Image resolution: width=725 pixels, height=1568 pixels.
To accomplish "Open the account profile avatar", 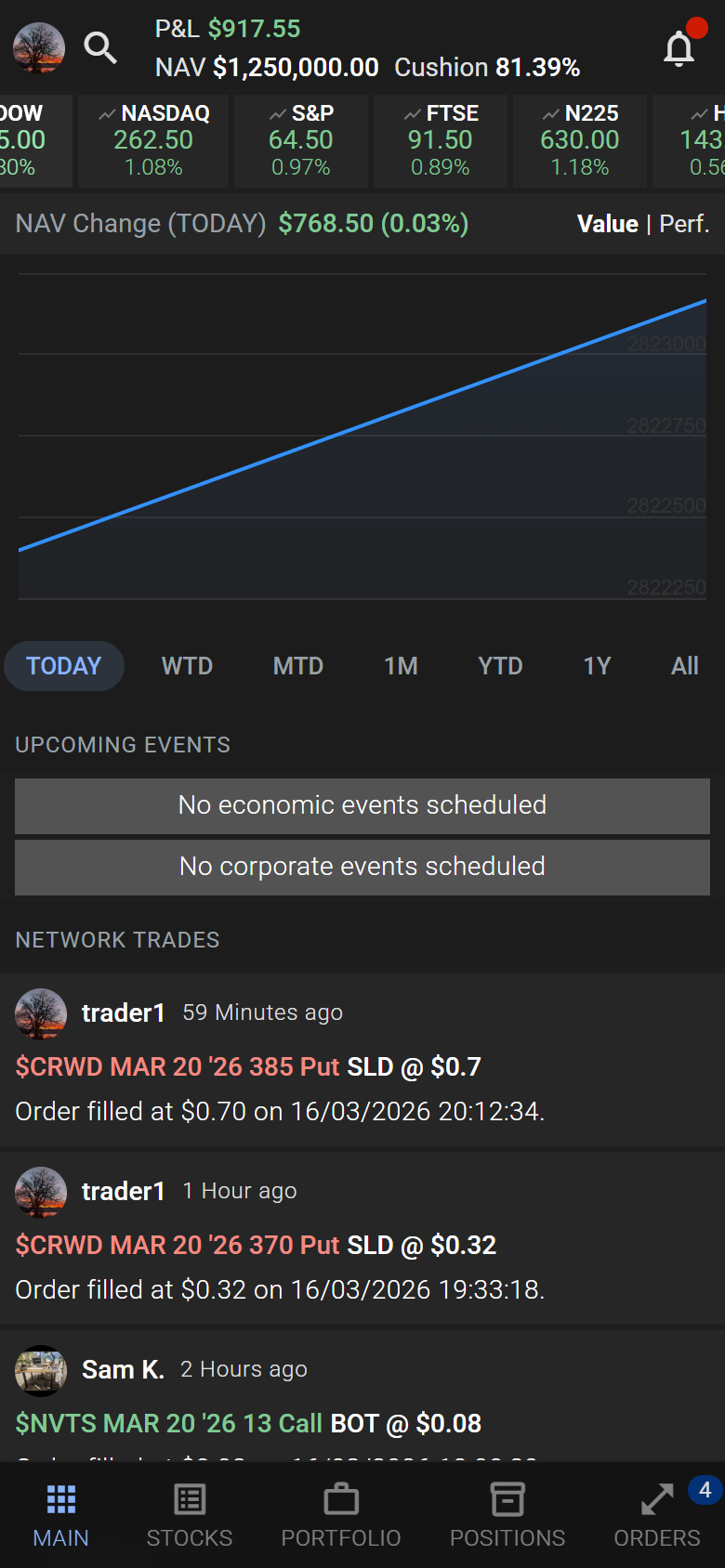I will coord(38,48).
